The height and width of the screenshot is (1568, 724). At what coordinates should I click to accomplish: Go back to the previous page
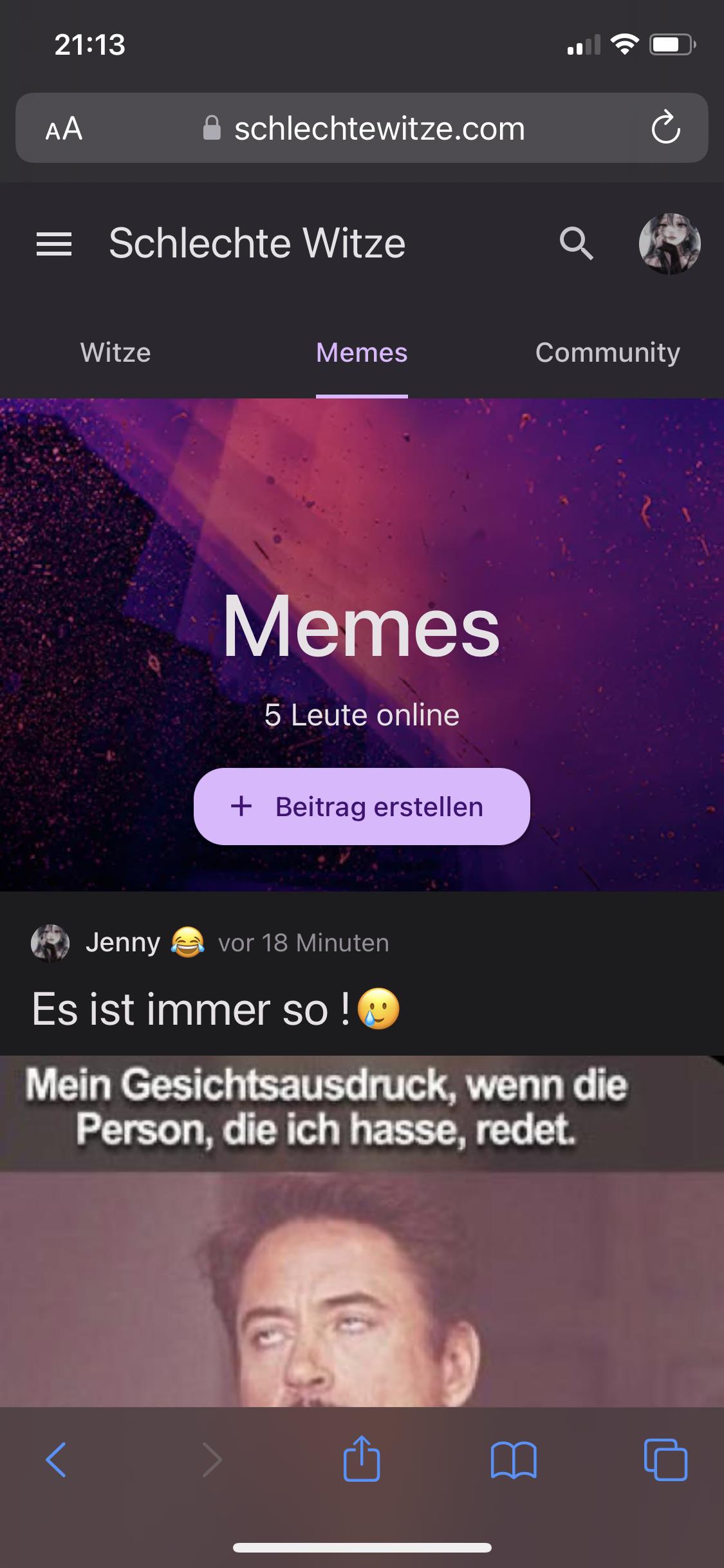[56, 1459]
